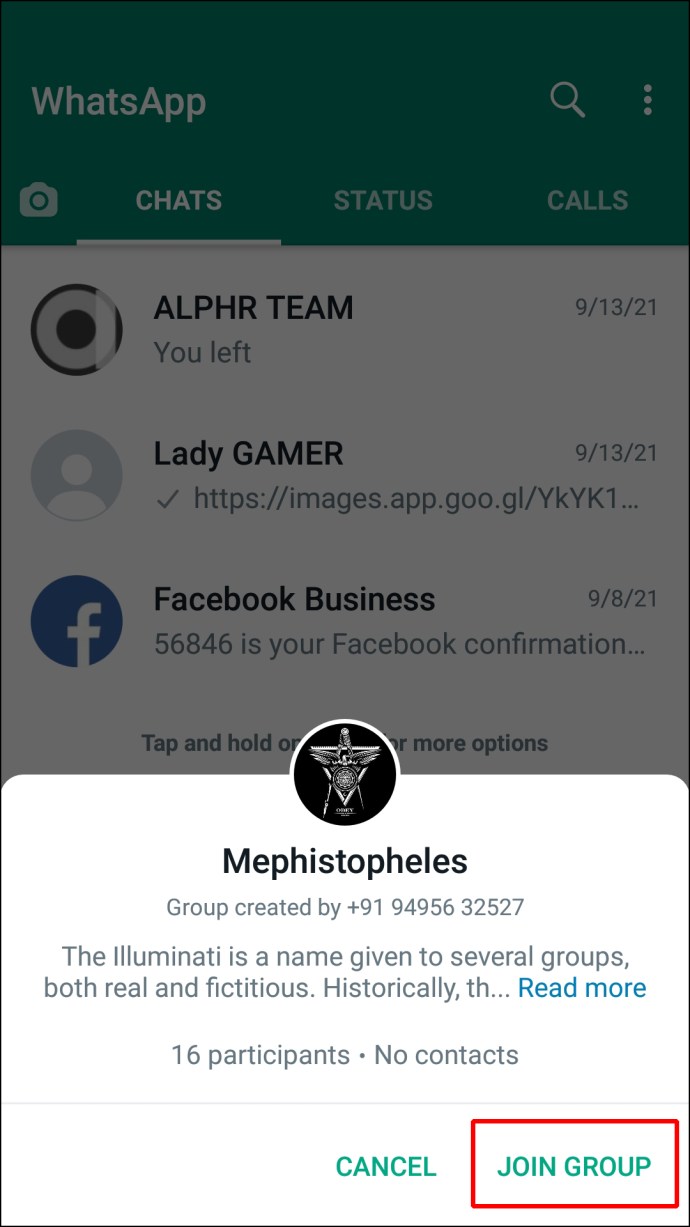690x1227 pixels.
Task: Open WhatsApp search
Action: (x=567, y=100)
